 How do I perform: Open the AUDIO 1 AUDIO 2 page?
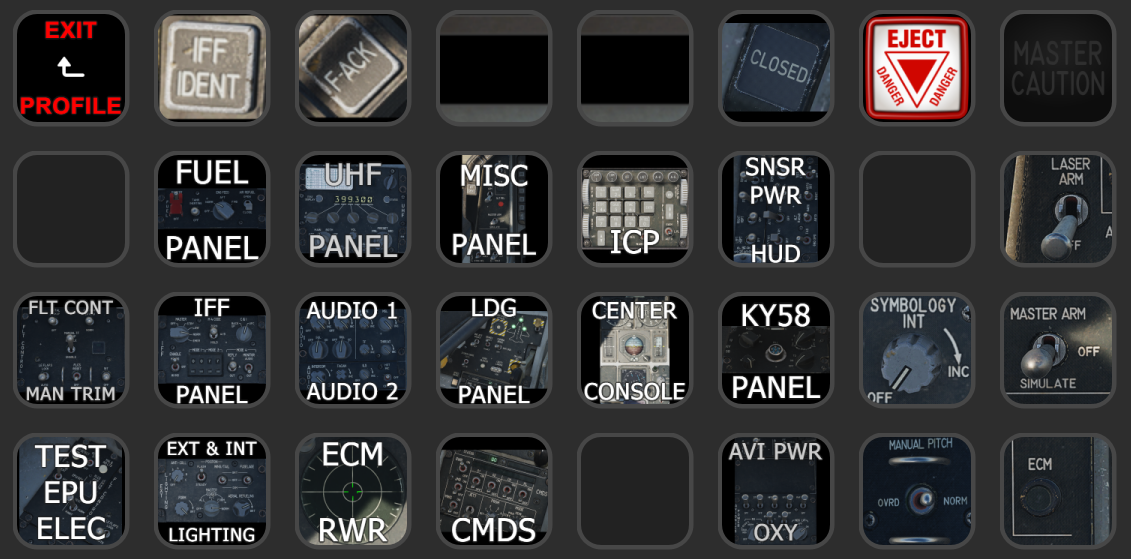pyautogui.click(x=352, y=350)
